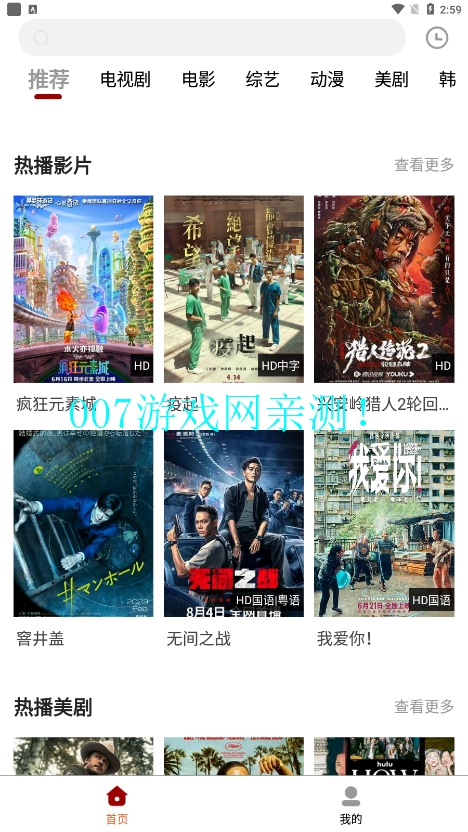Go to the 美剧 tab

click(392, 80)
